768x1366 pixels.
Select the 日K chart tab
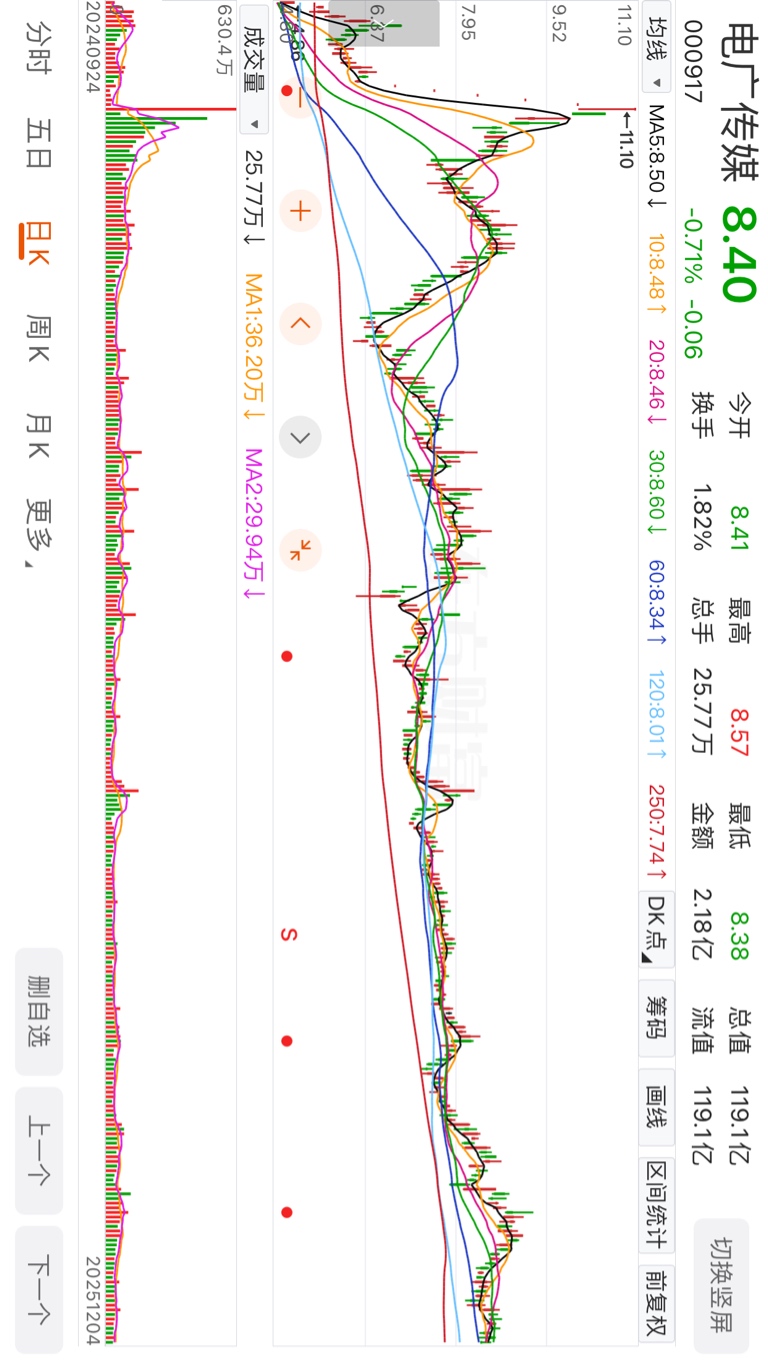pyautogui.click(x=38, y=243)
